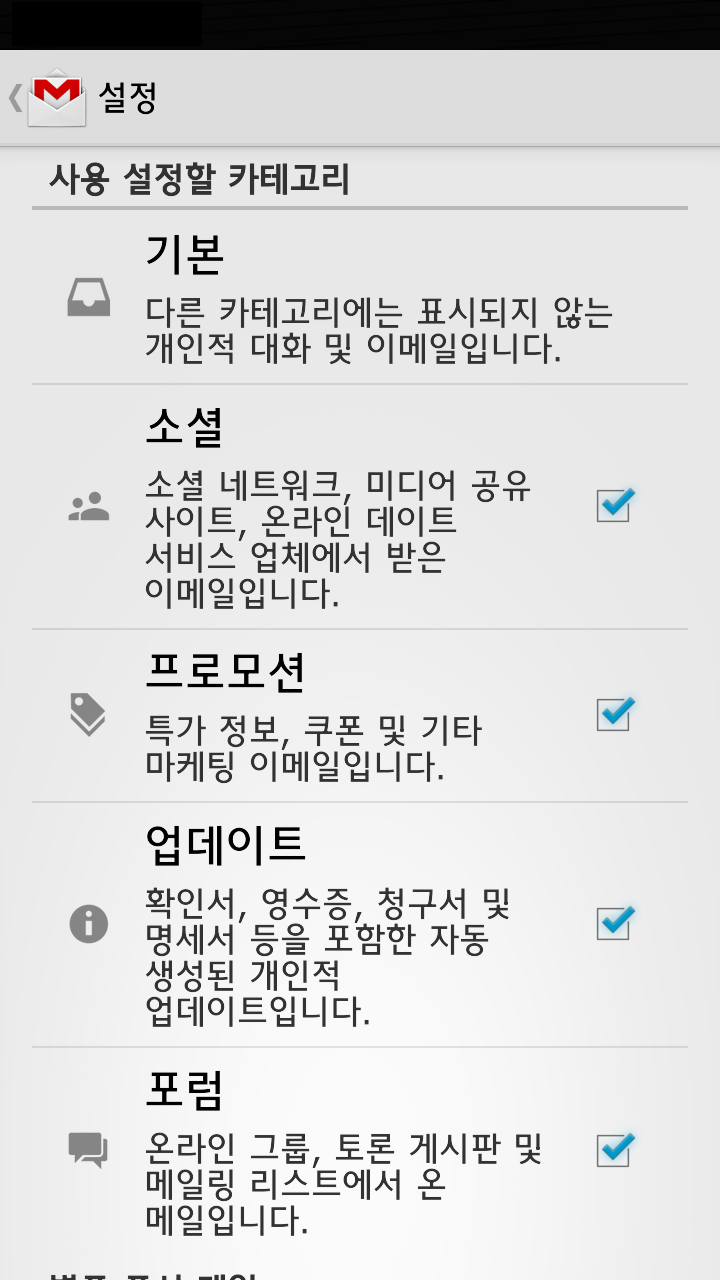Go back via Gmail icon in header
The width and height of the screenshot is (720, 1280).
(55, 98)
